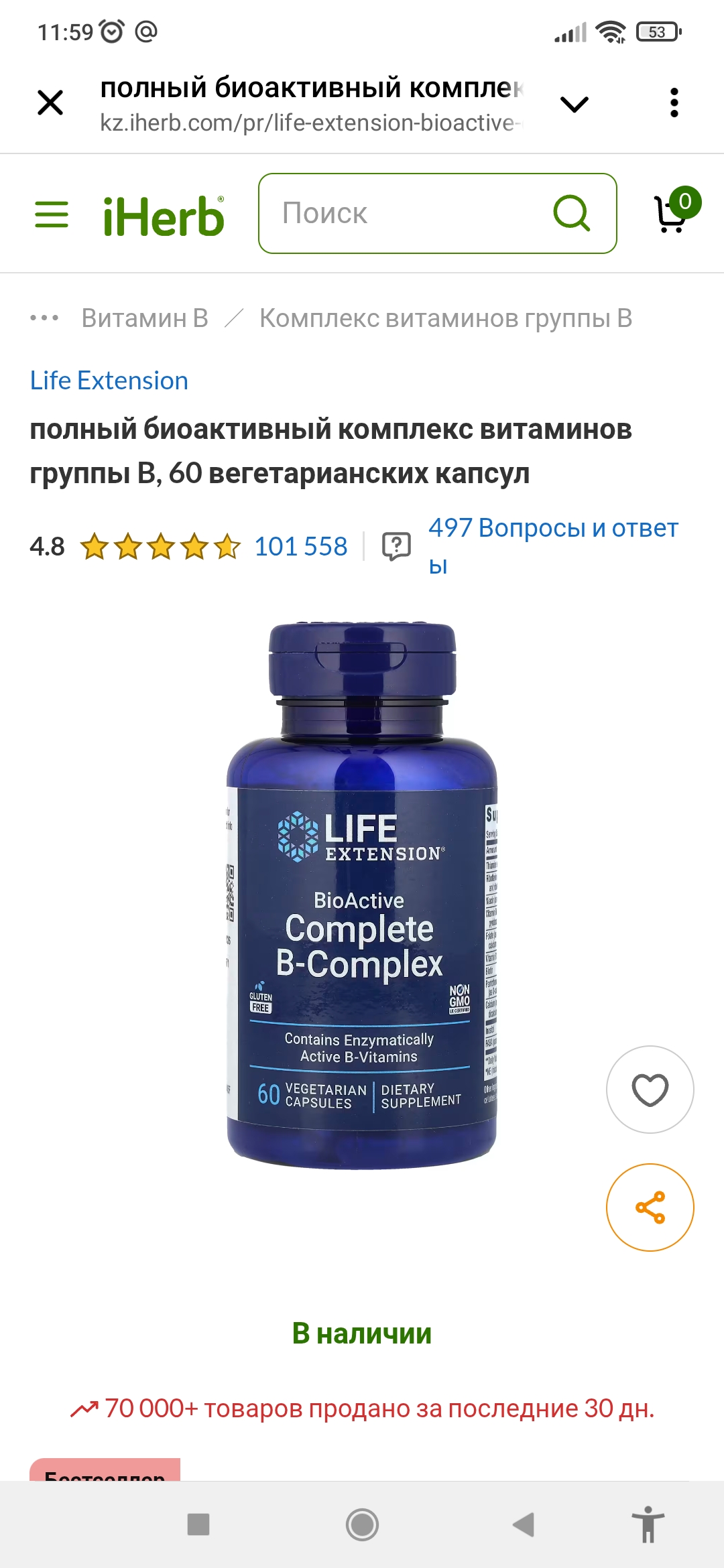Viewport: 724px width, 1568px height.
Task: Open the browser three-dot overflow menu
Action: 674,103
